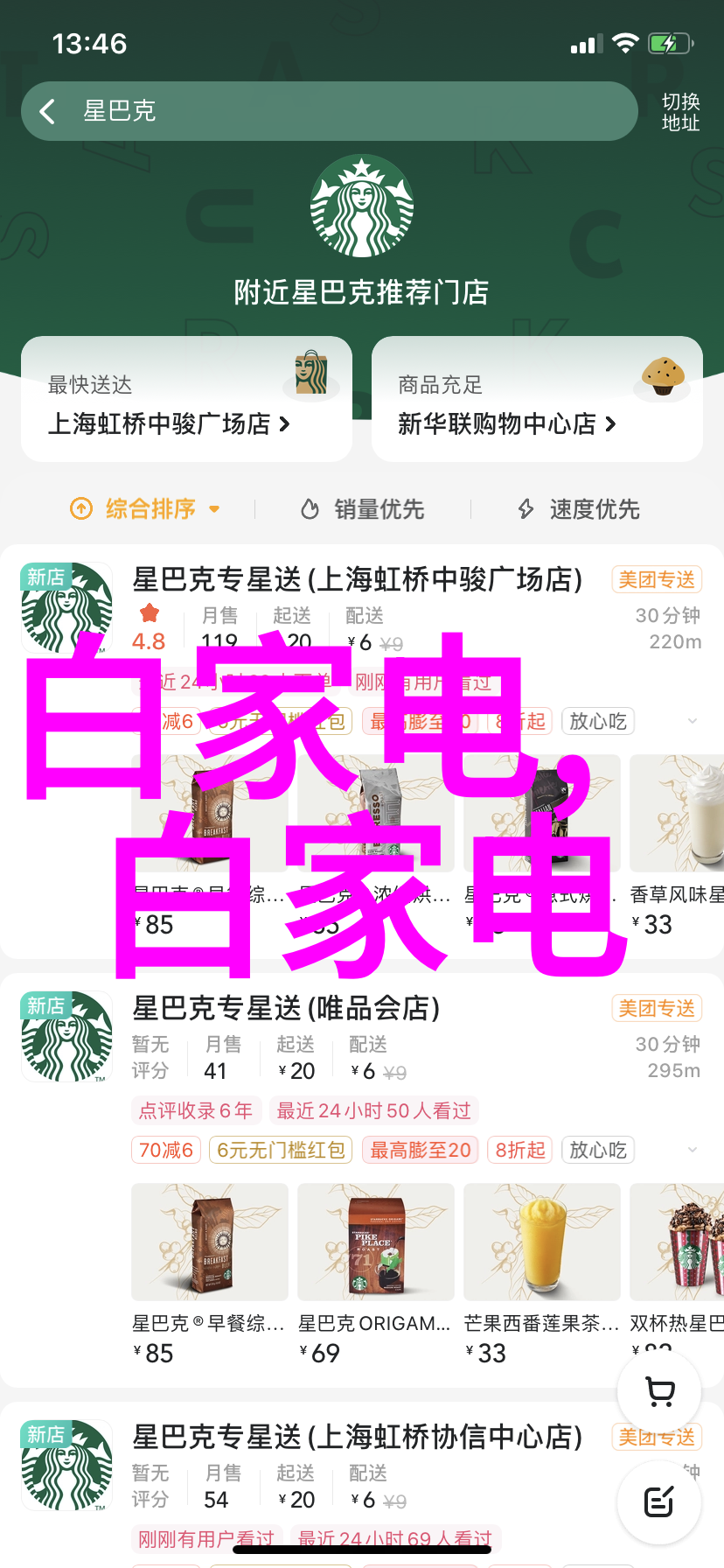The width and height of the screenshot is (724, 1568).
Task: Go back using the arrow icon
Action: pos(47,111)
